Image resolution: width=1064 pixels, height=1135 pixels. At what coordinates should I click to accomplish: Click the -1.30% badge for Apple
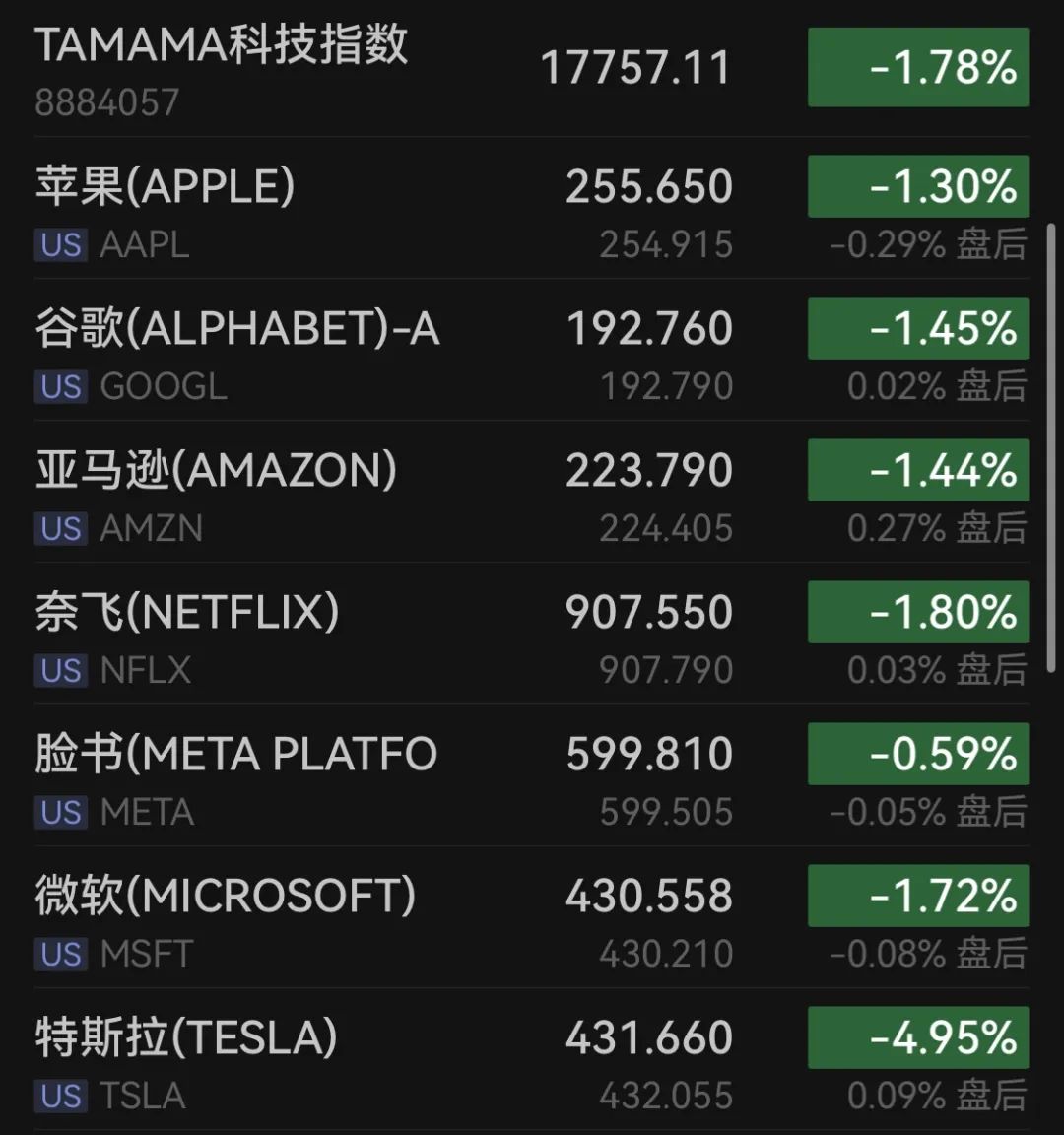click(x=917, y=186)
